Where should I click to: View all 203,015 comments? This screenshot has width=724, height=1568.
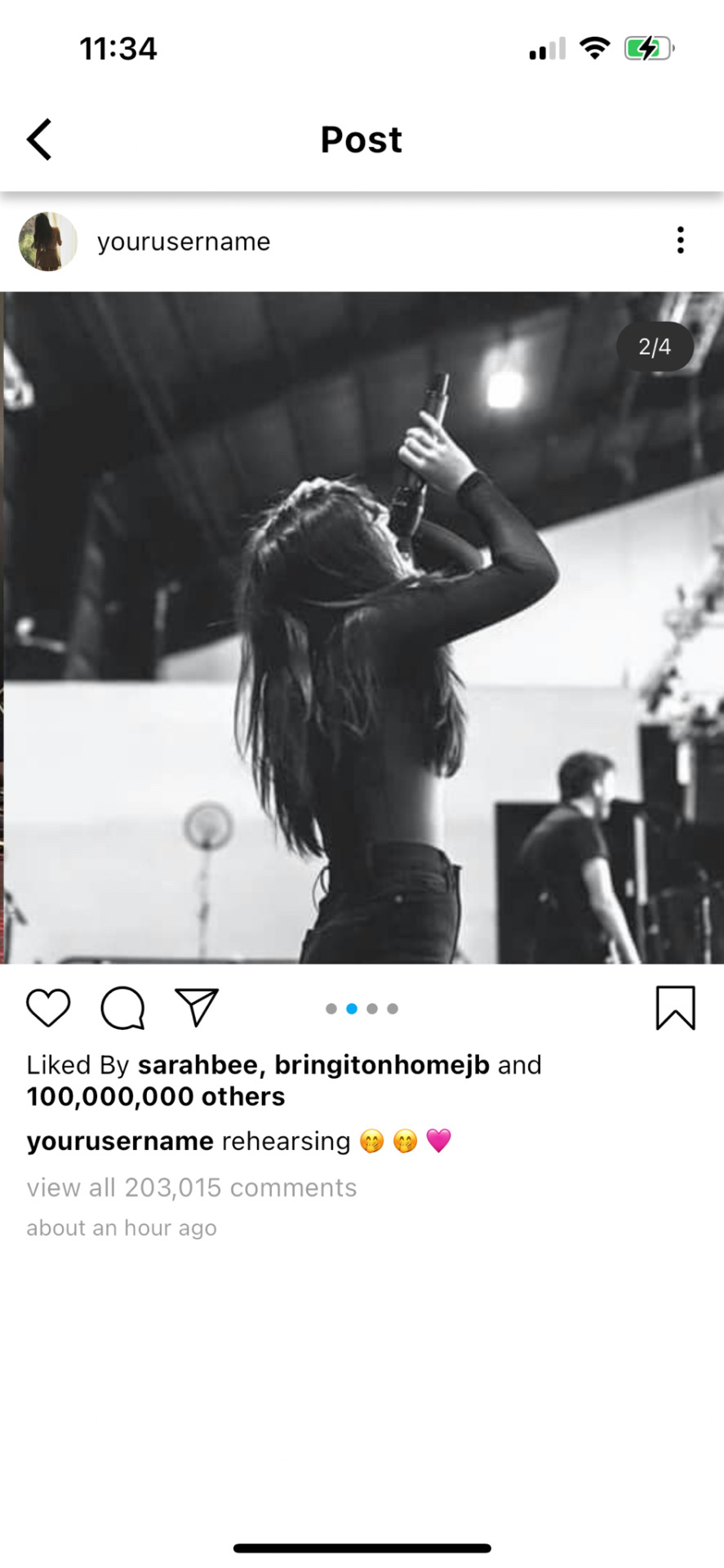pyautogui.click(x=191, y=1187)
